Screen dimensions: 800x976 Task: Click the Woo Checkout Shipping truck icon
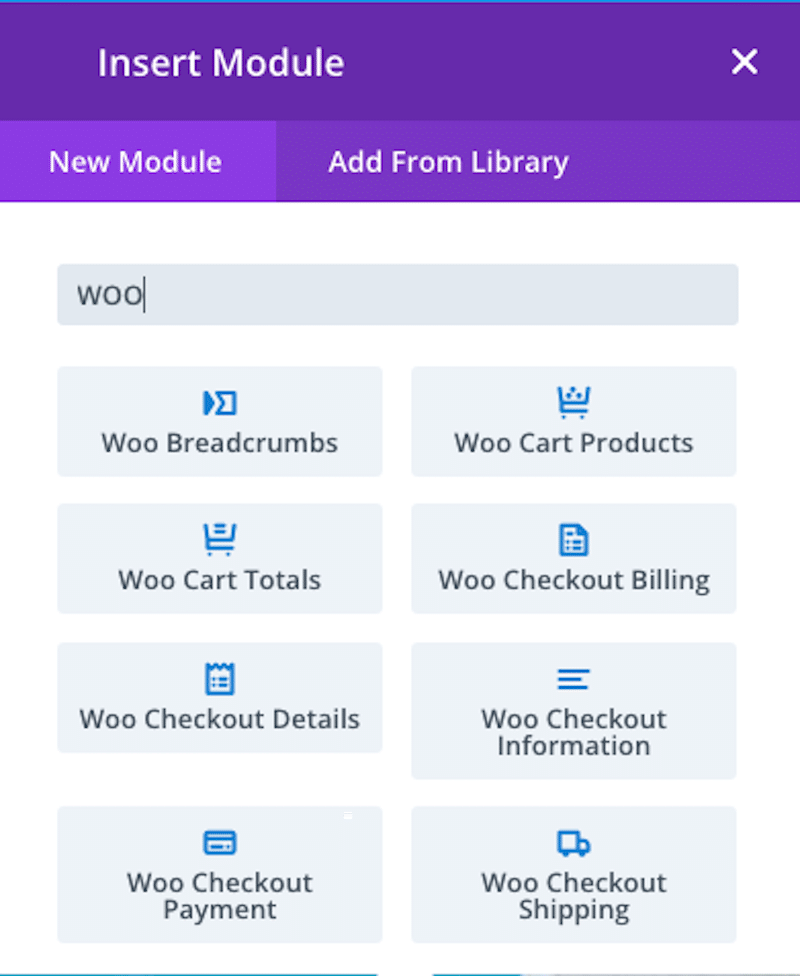click(573, 843)
